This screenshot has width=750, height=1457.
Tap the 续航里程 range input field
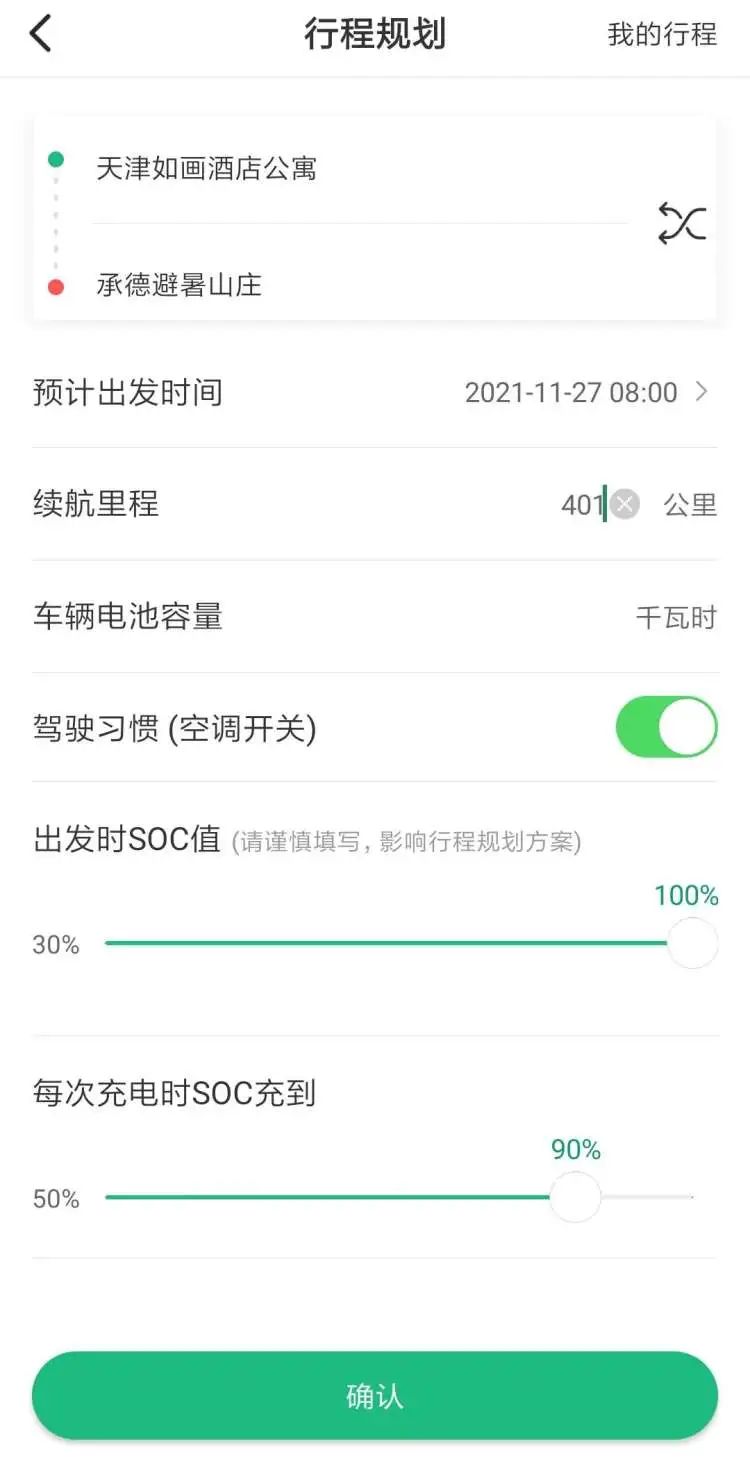(583, 504)
